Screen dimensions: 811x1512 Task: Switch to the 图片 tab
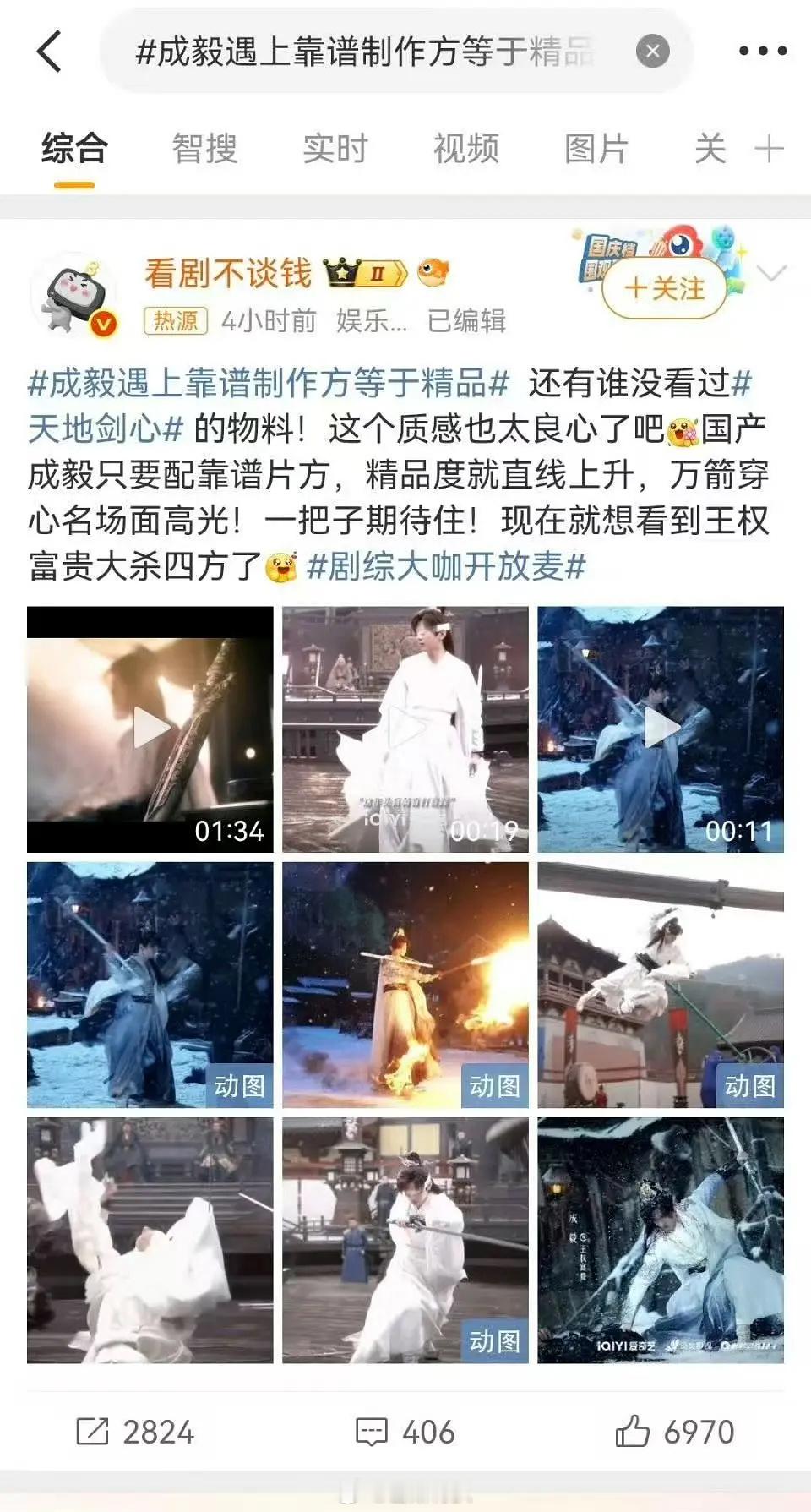click(x=596, y=149)
